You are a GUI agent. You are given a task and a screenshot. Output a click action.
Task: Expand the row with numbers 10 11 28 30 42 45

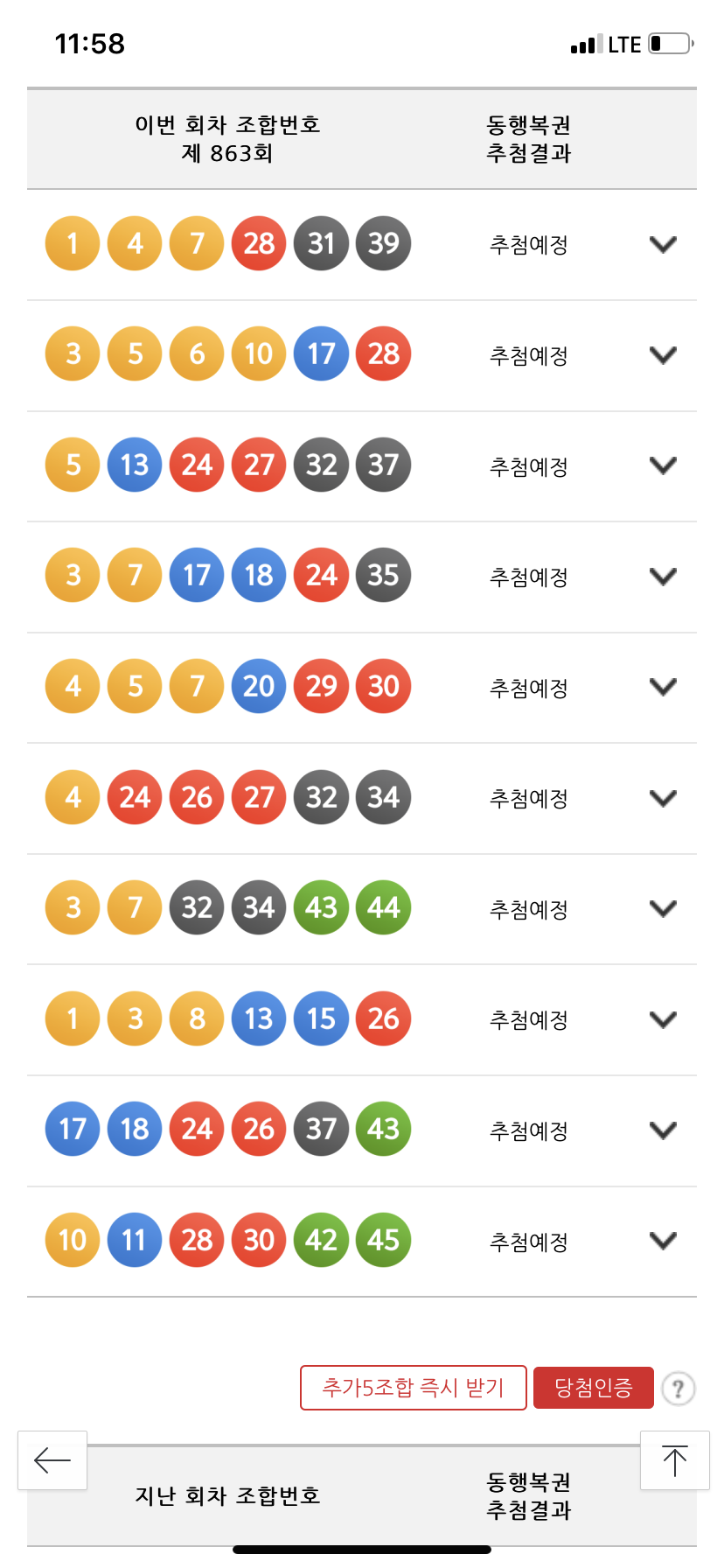(664, 1241)
